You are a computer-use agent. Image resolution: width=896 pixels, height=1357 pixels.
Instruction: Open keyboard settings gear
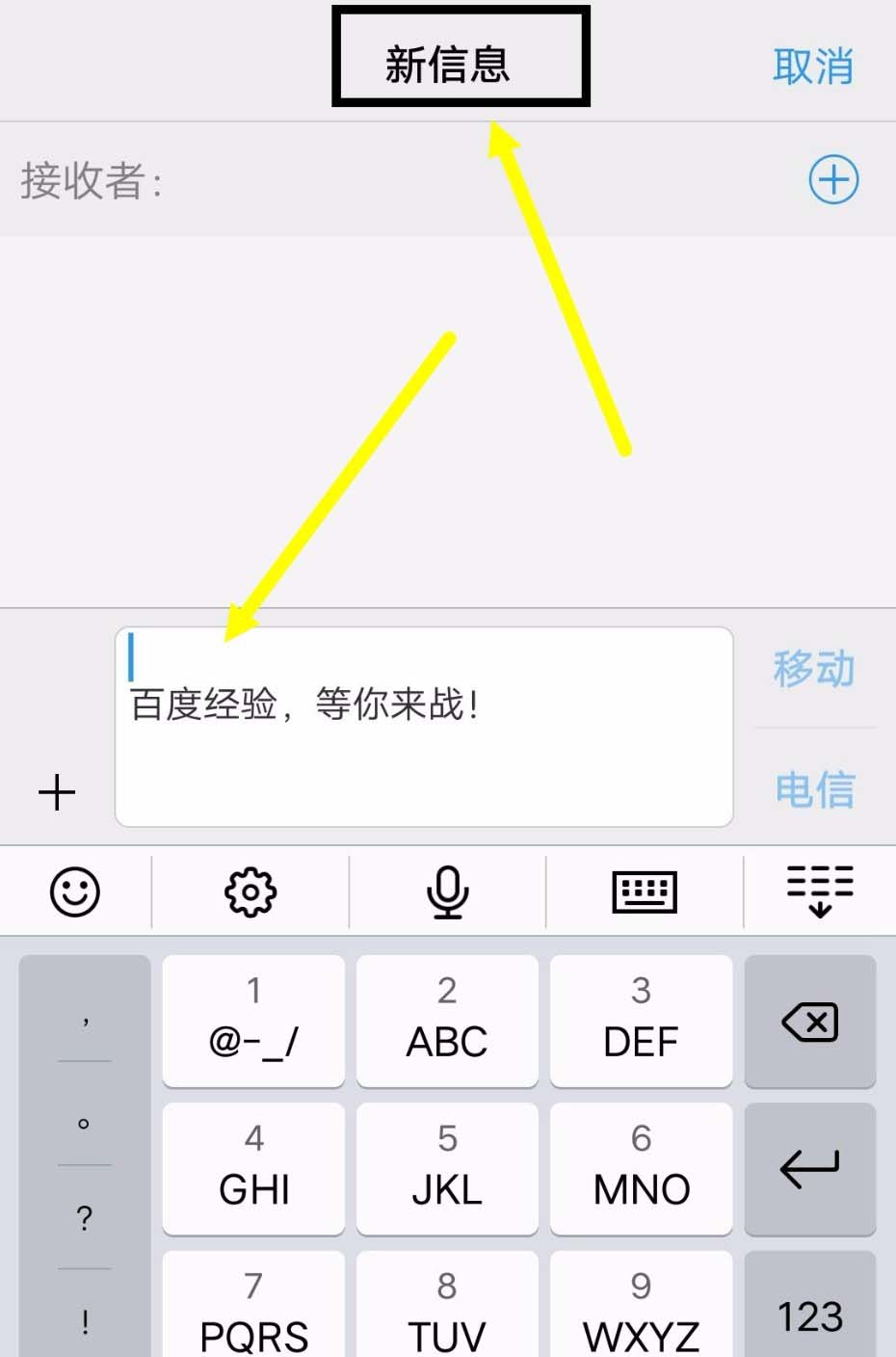pos(250,891)
